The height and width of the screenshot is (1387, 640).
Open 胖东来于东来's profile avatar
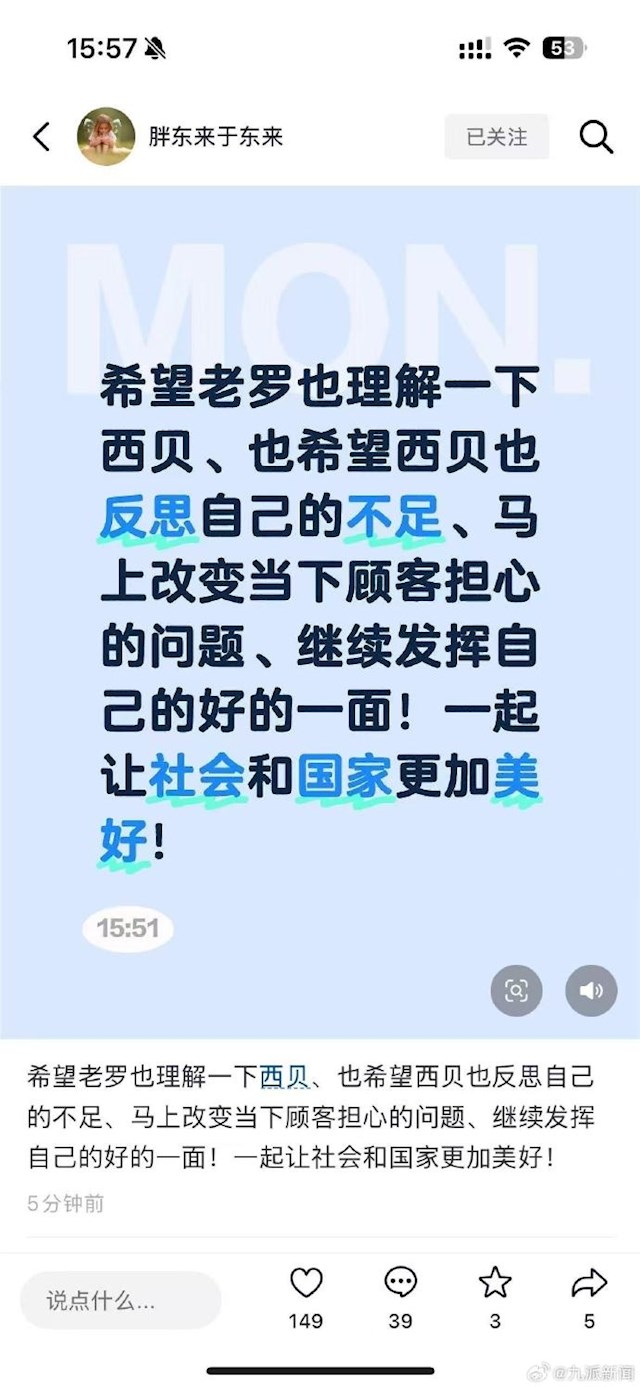click(x=106, y=137)
